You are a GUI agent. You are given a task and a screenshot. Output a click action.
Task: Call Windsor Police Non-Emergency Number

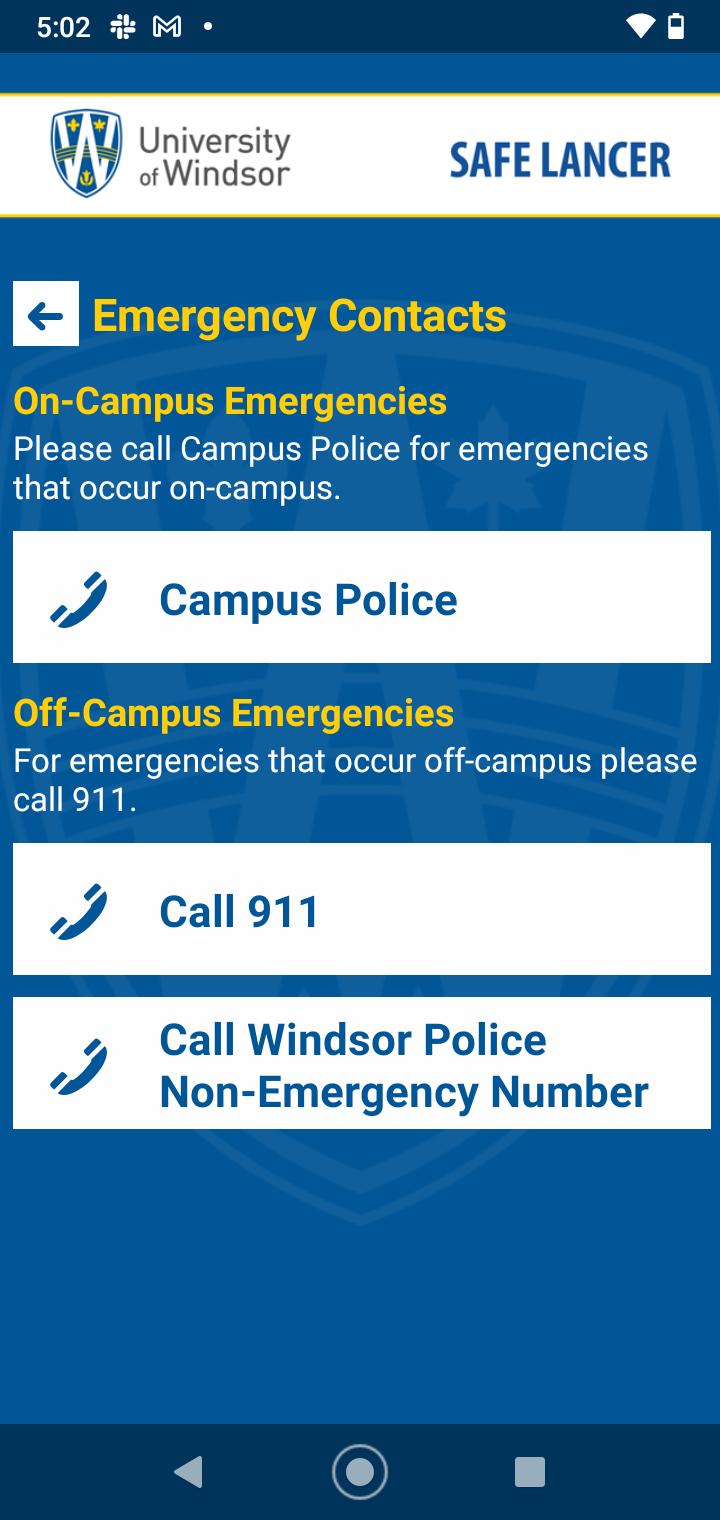click(361, 1063)
